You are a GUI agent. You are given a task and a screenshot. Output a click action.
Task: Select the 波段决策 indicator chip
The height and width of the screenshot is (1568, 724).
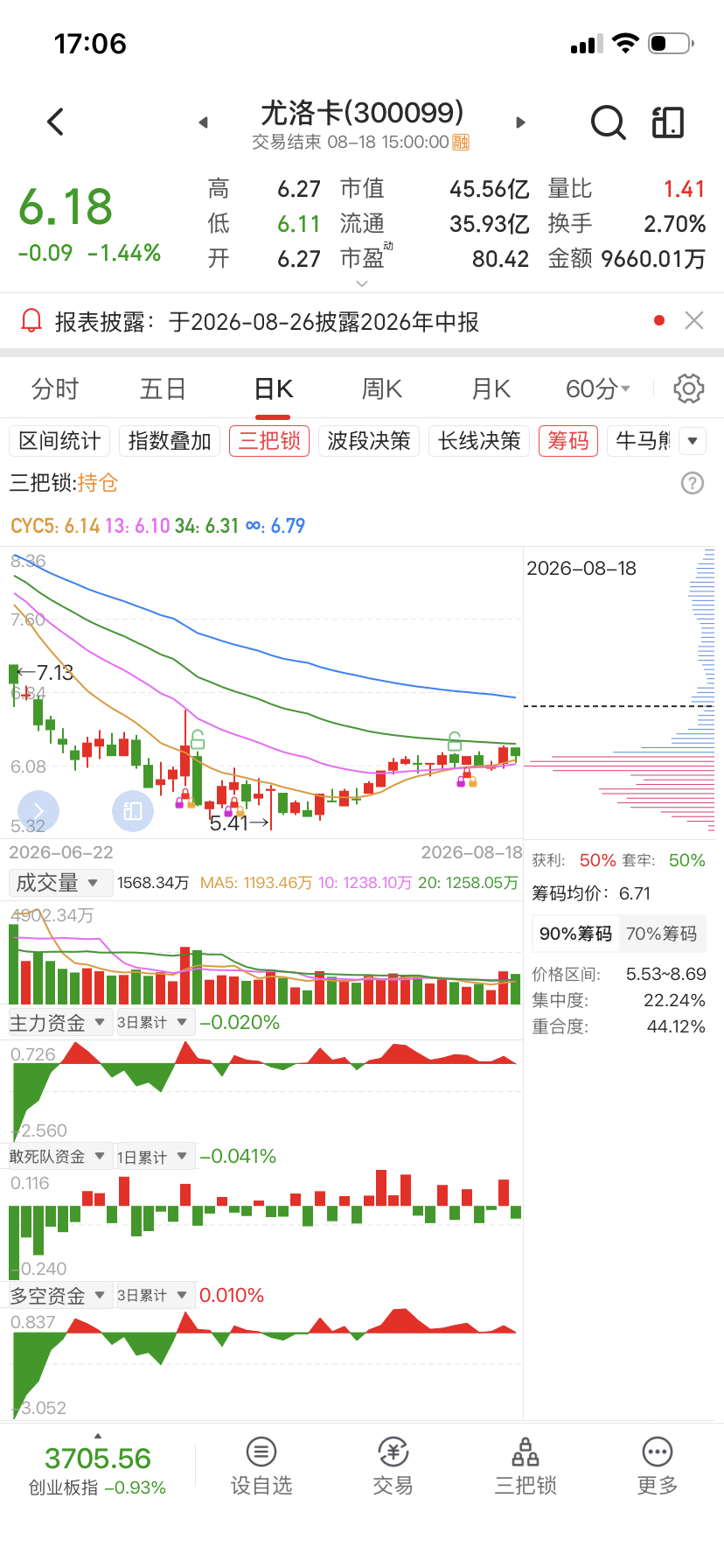point(369,441)
